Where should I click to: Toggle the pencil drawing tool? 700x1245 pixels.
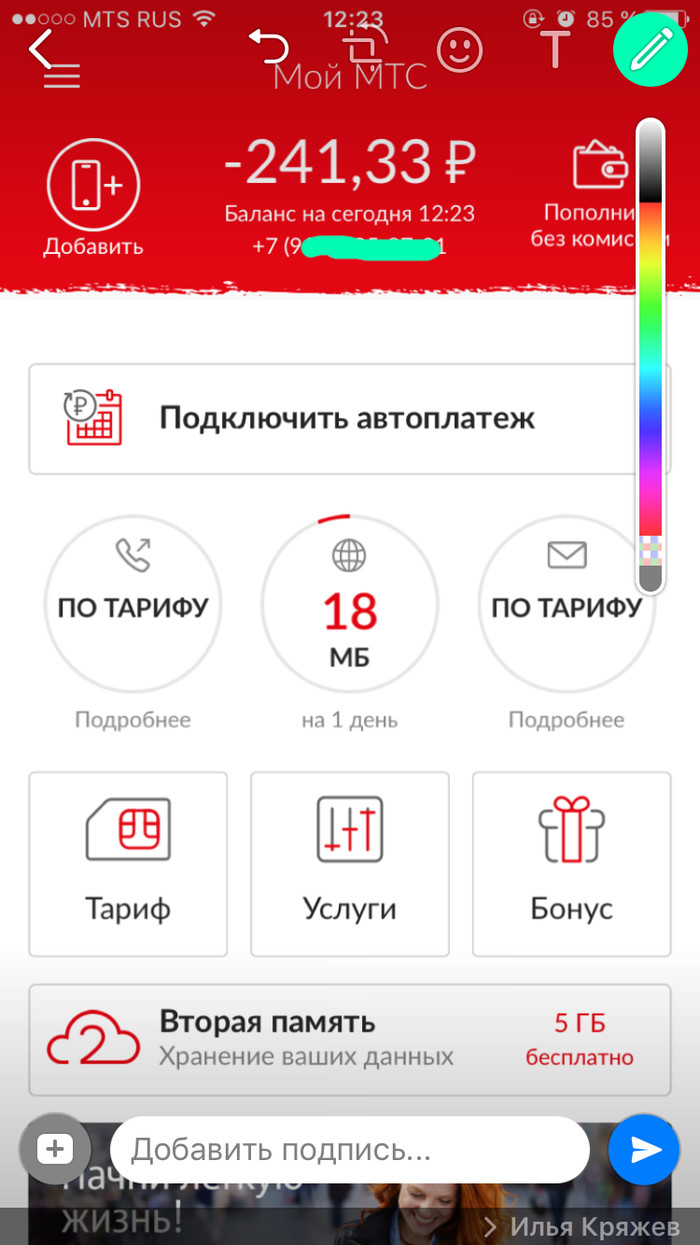pyautogui.click(x=651, y=48)
